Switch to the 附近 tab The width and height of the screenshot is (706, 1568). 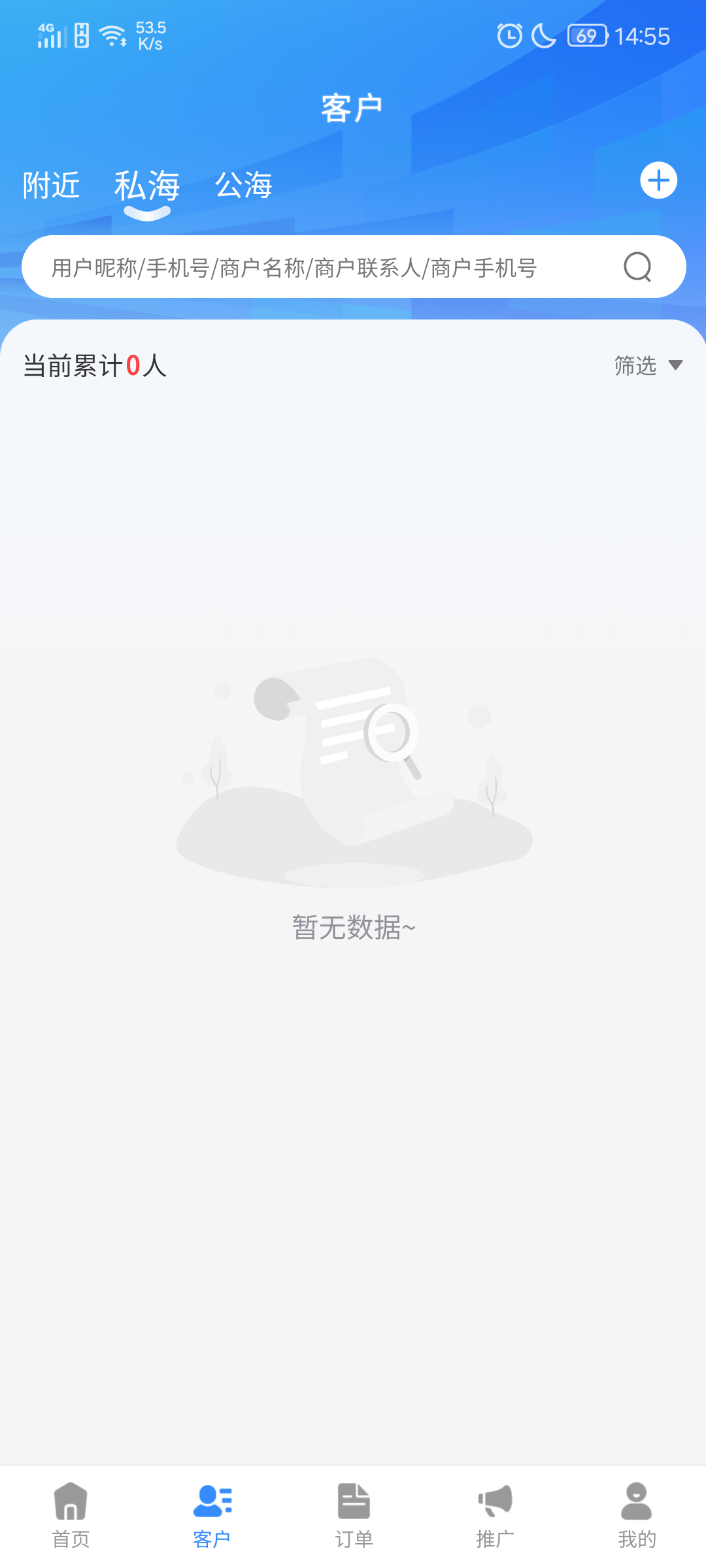[x=51, y=186]
